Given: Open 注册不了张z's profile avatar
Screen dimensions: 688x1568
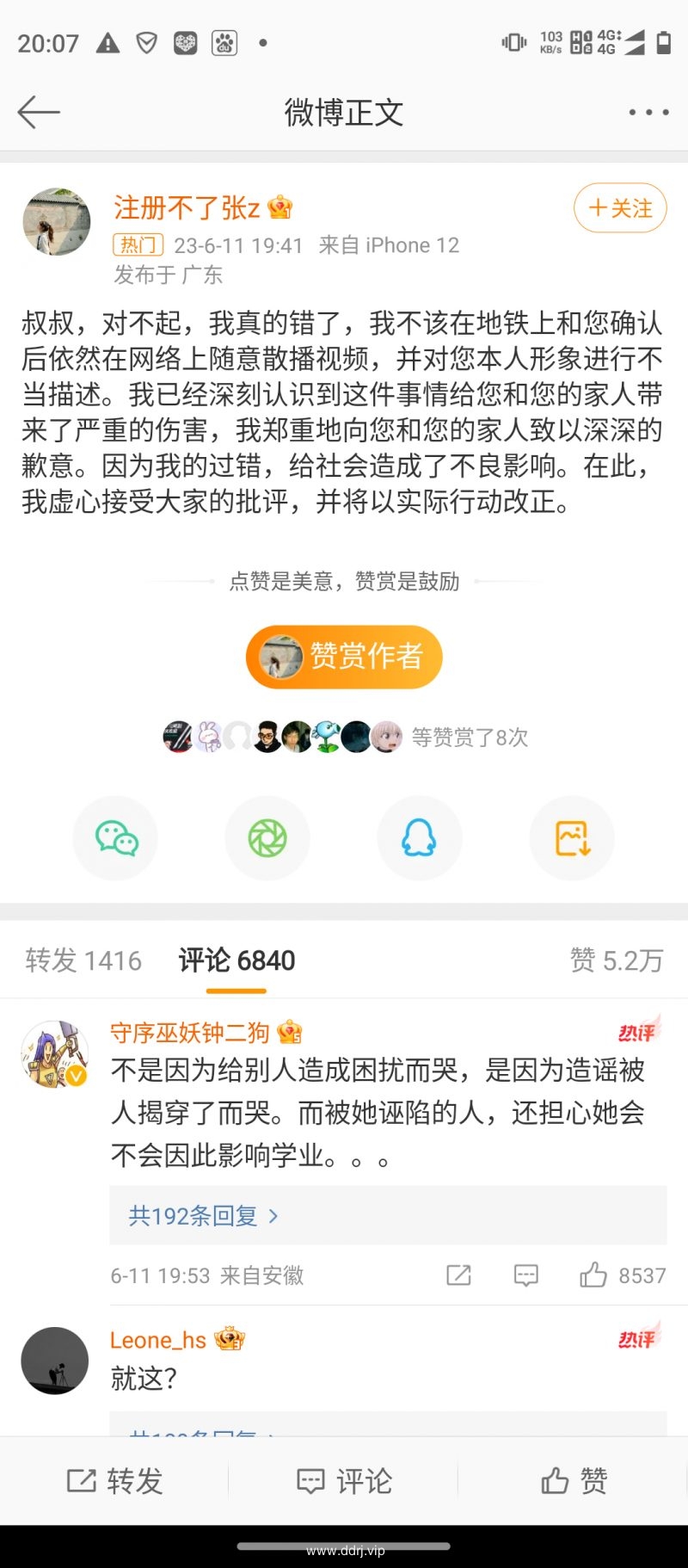Looking at the screenshot, I should [x=56, y=222].
